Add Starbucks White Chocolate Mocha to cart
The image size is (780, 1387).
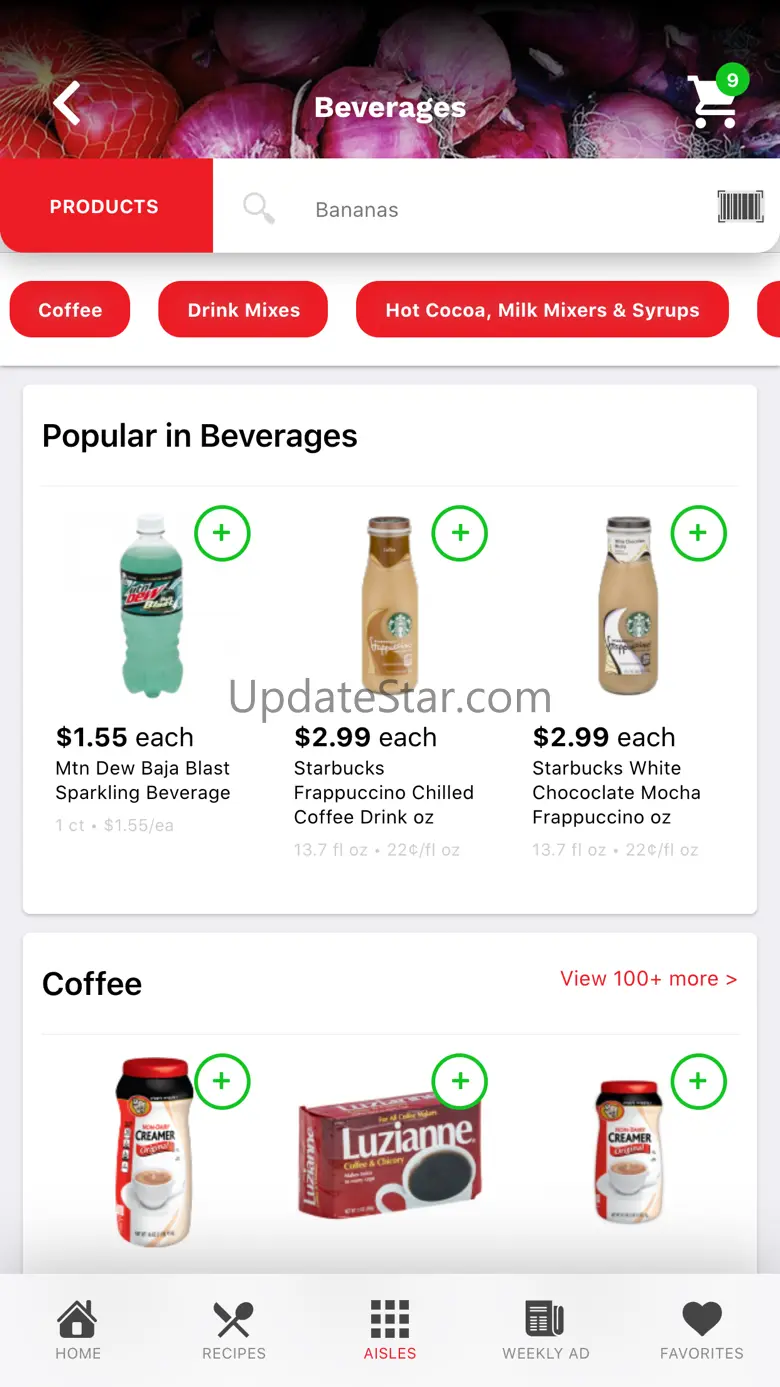click(698, 533)
